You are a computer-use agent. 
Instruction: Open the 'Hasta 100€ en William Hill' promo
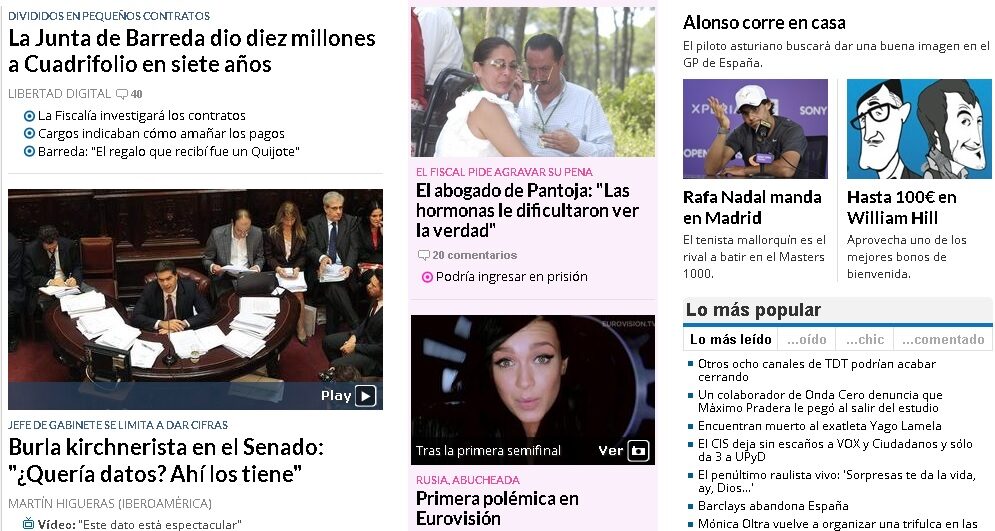pyautogui.click(x=901, y=207)
